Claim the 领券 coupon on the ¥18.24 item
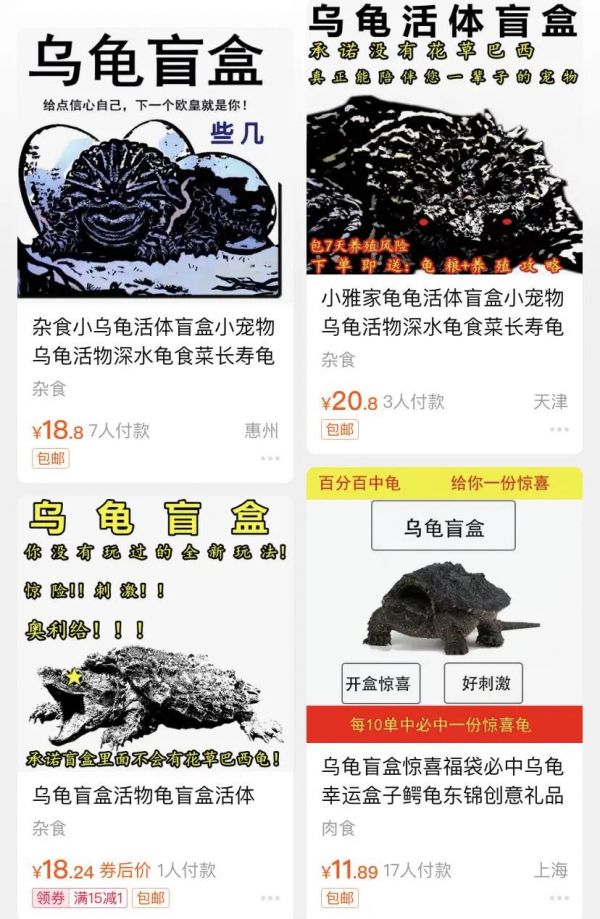 coord(49,898)
